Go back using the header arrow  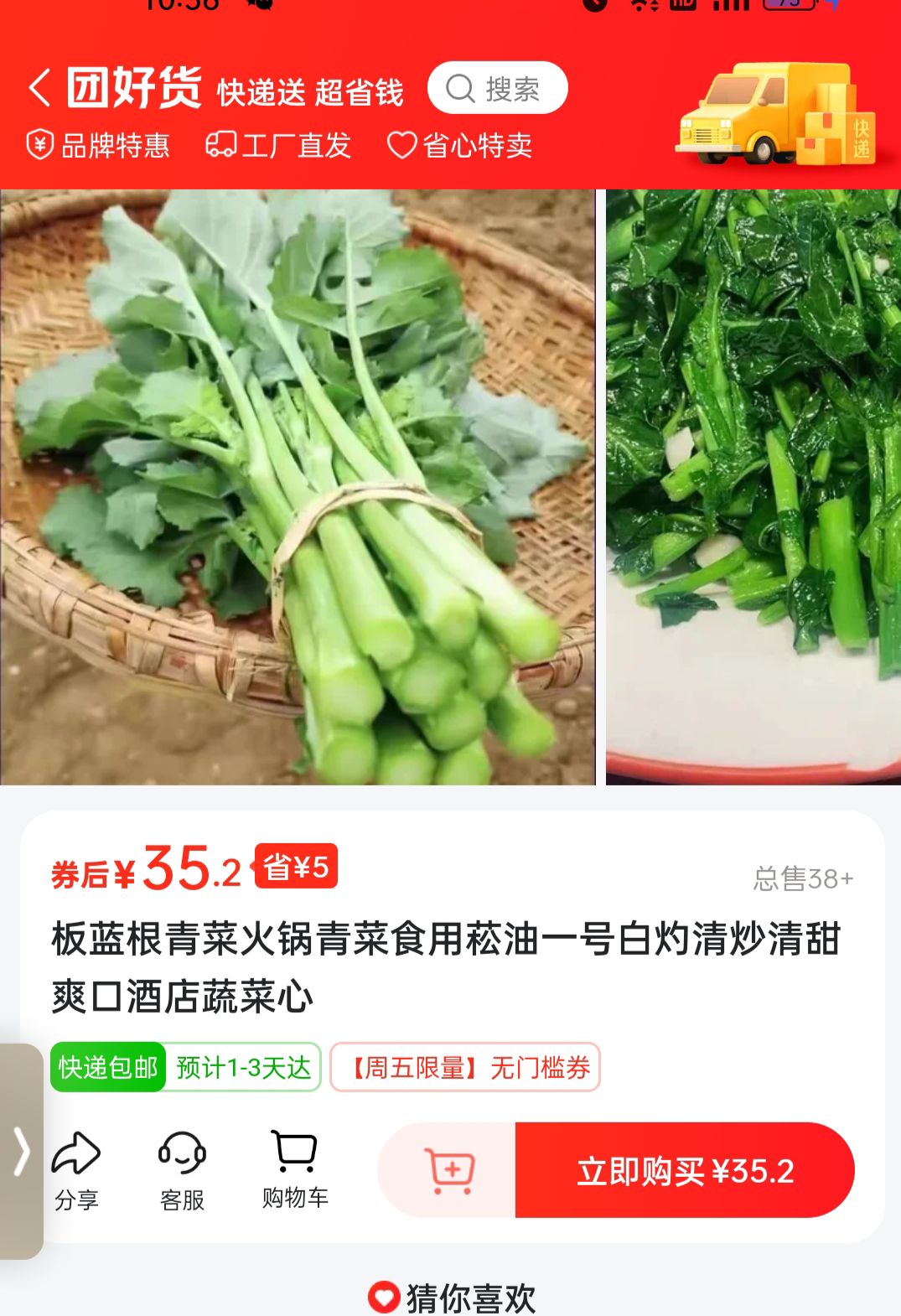coord(39,88)
